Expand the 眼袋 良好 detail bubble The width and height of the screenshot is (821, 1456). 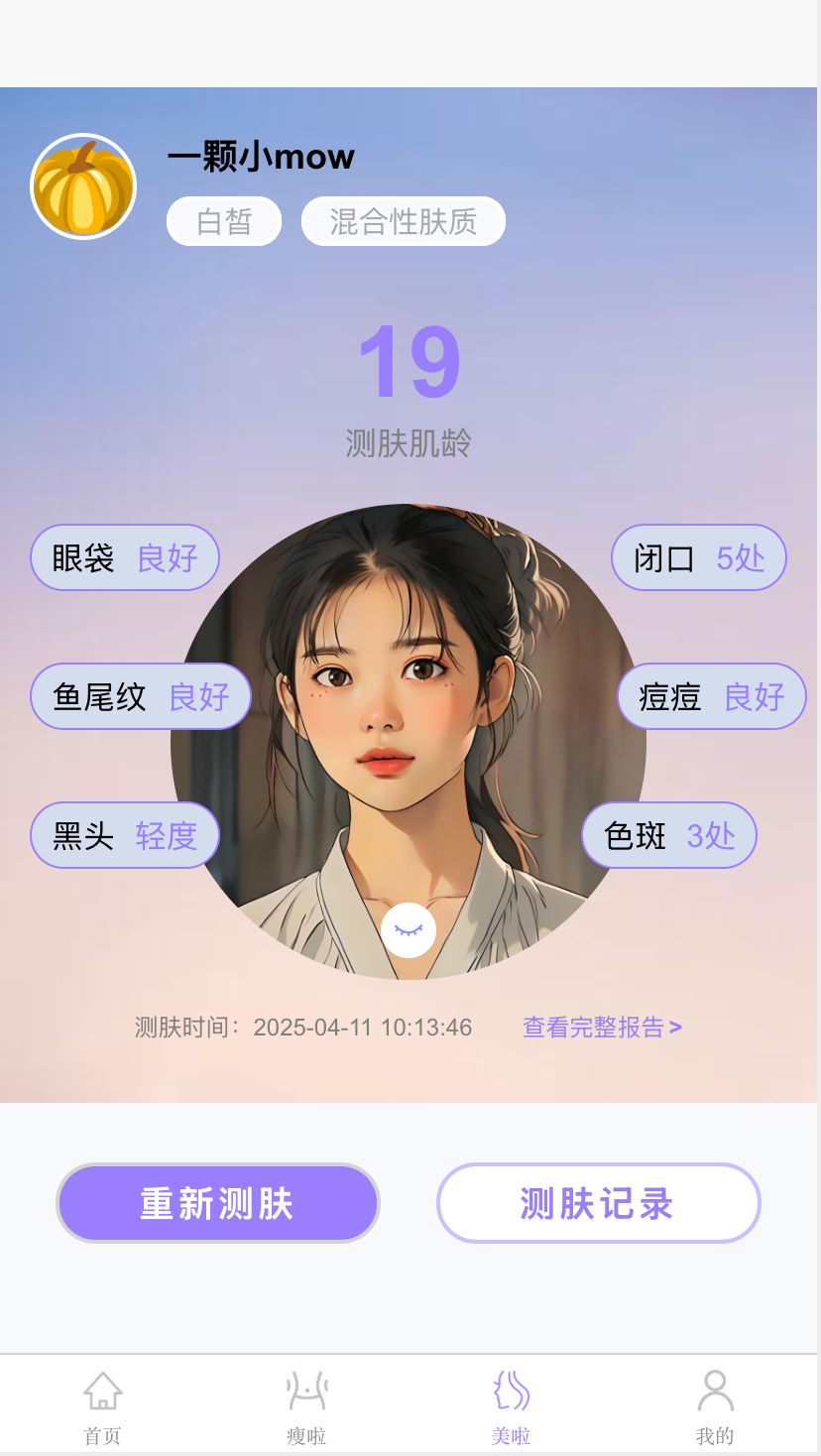[x=124, y=557]
